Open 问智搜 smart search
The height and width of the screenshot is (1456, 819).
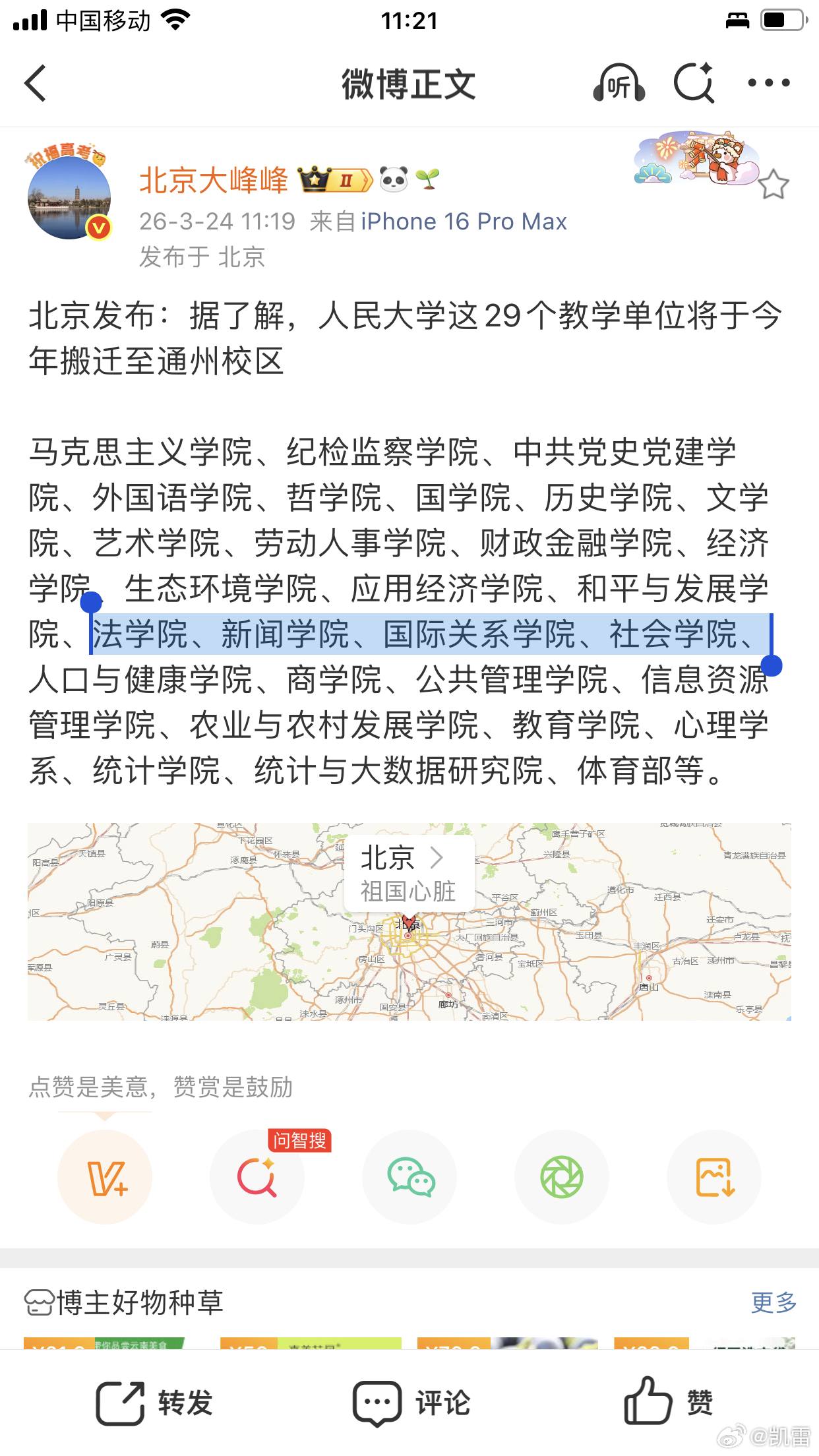[x=257, y=1176]
